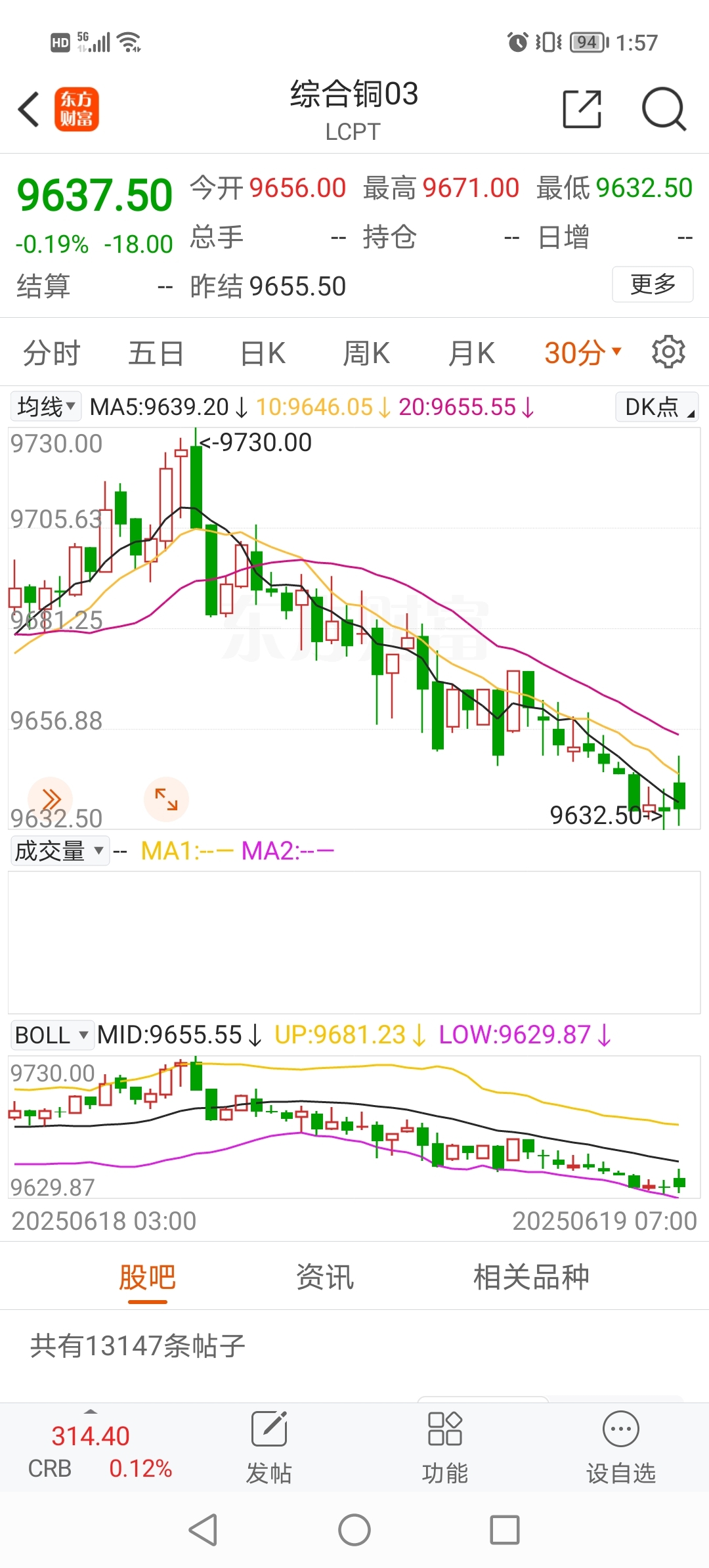Viewport: 709px width, 1568px height.
Task: Switch to the 相关品种 tab
Action: tap(531, 1277)
